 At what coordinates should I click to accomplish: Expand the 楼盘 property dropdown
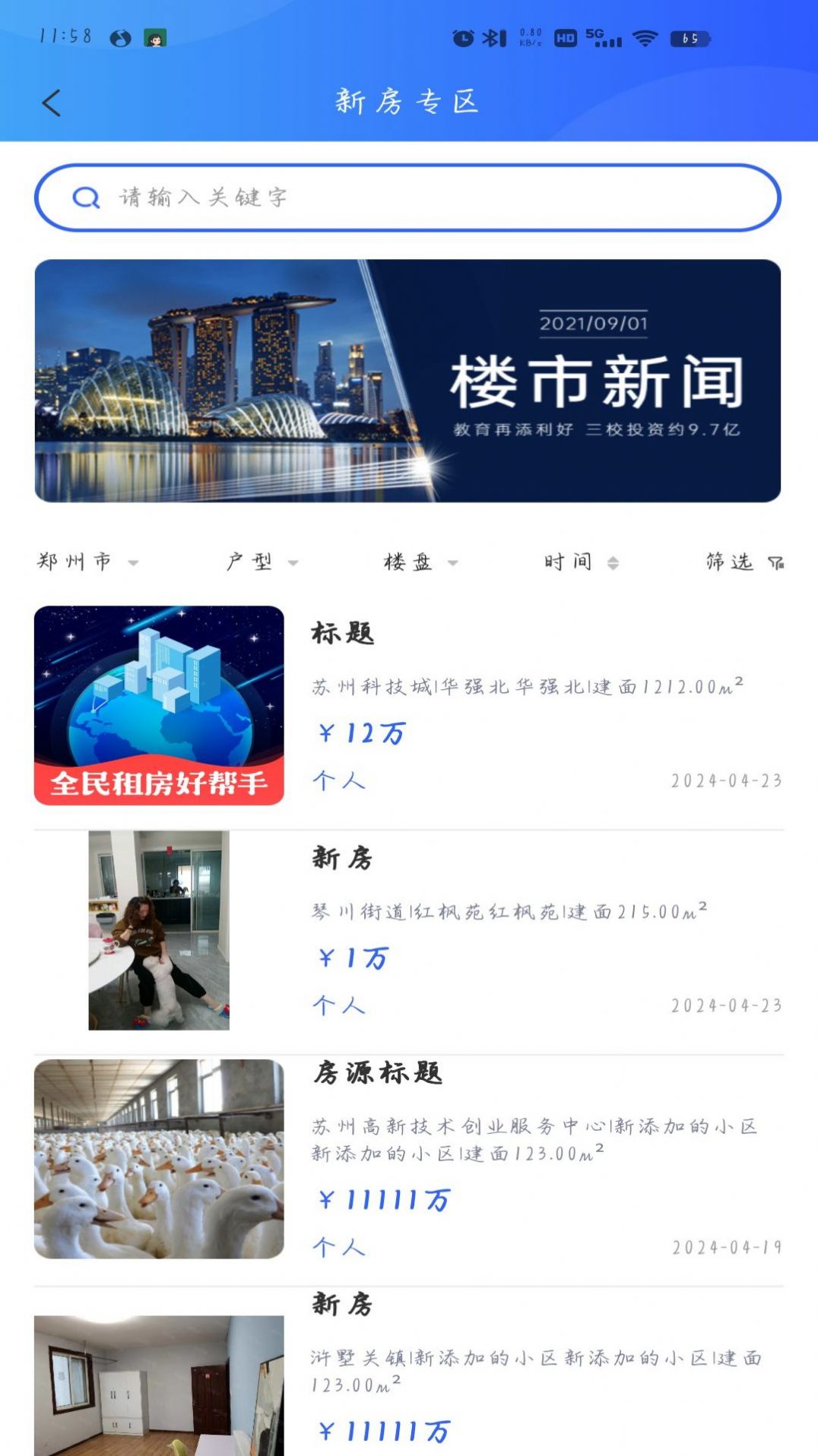tap(420, 562)
